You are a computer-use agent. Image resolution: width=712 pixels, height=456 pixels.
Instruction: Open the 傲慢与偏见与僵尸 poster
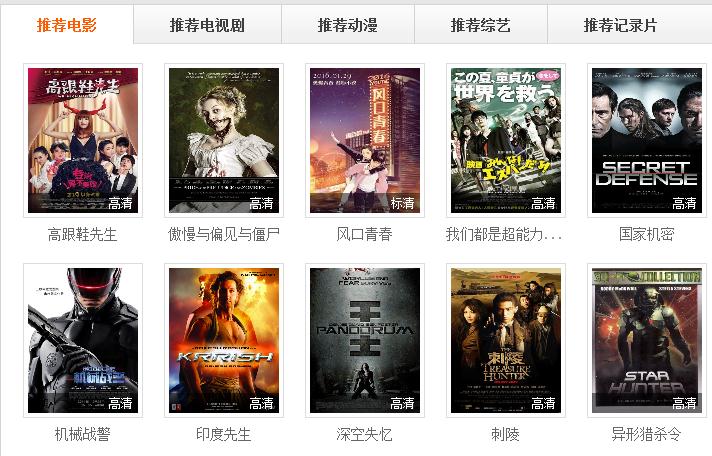coord(224,140)
